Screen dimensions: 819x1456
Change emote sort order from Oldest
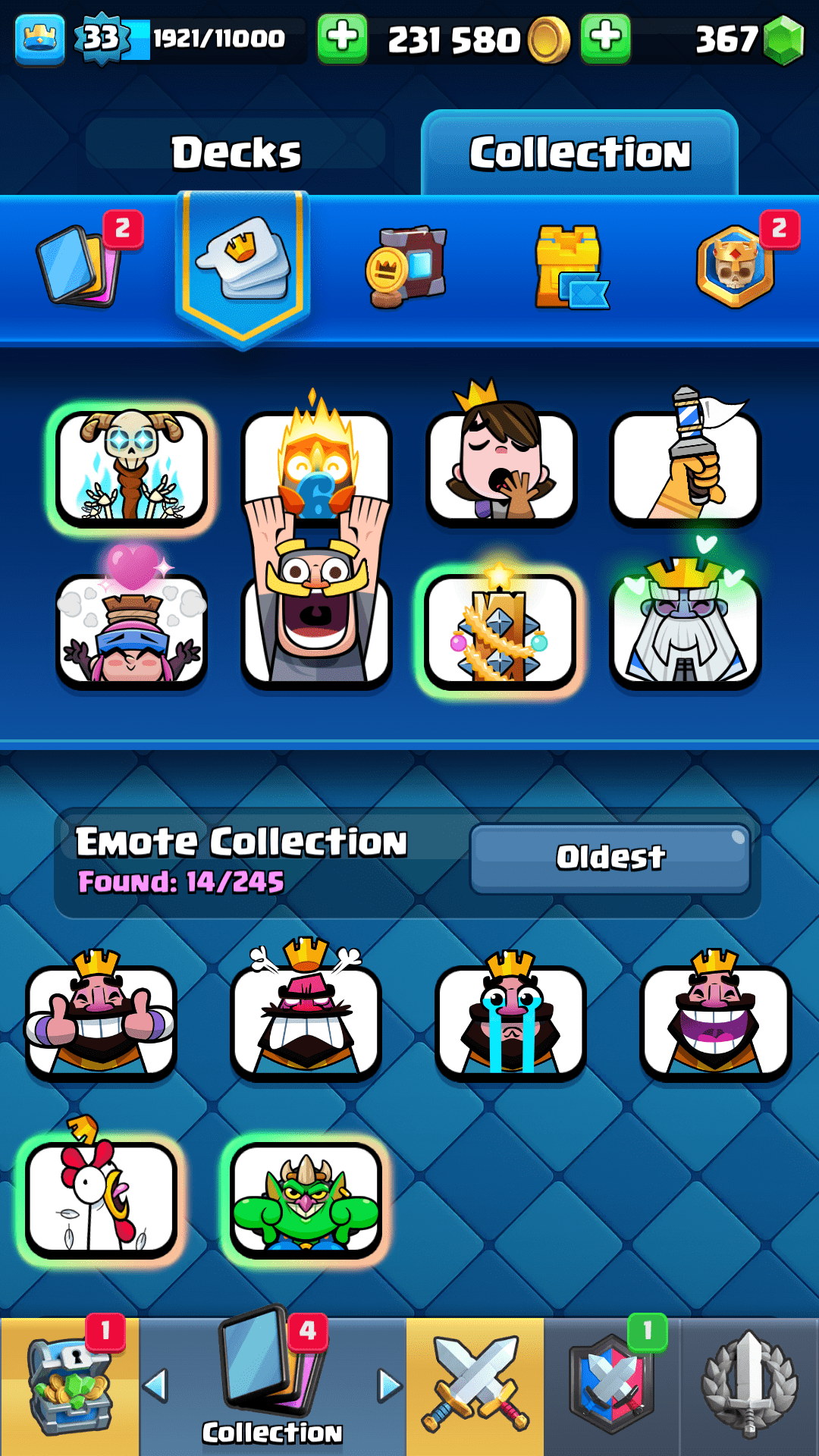[x=610, y=858]
